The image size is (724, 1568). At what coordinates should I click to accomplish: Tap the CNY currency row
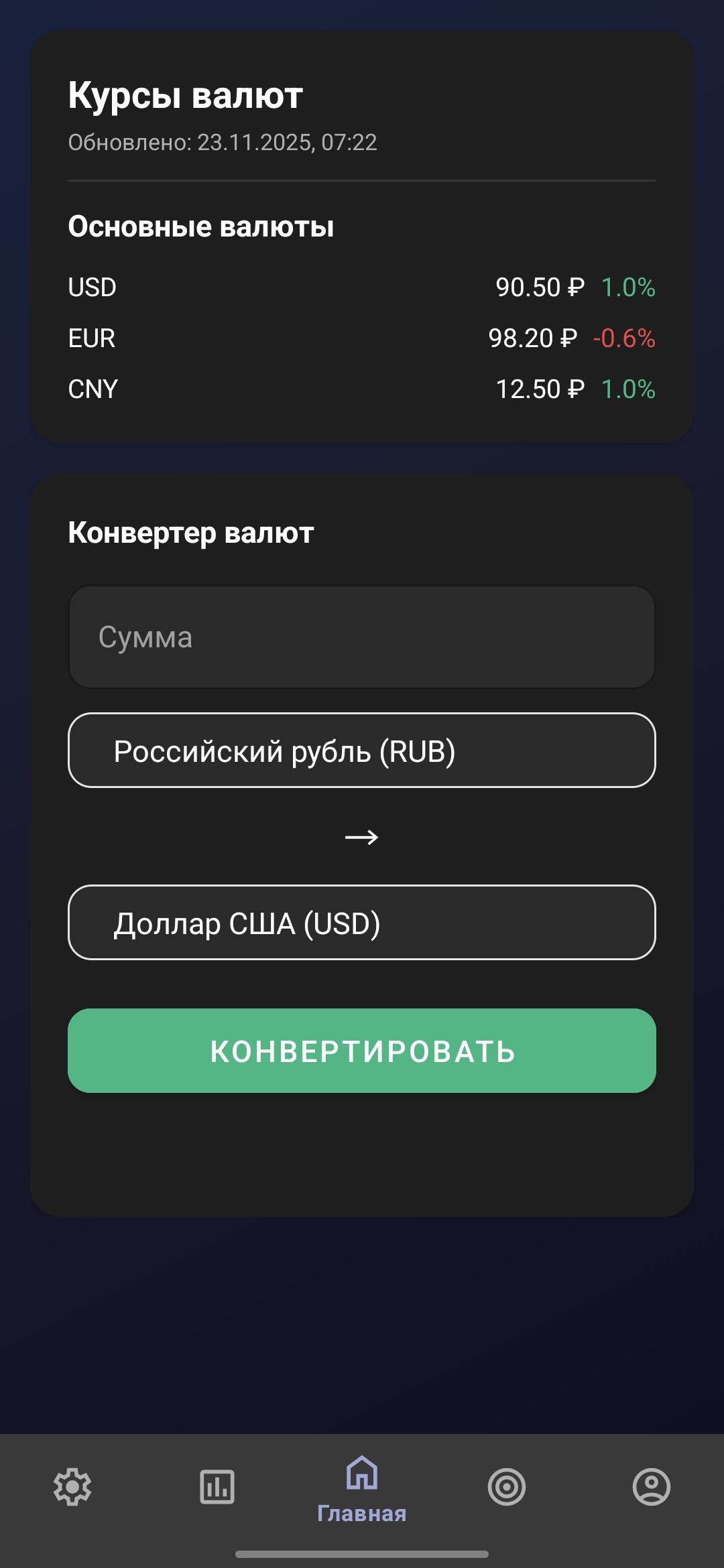pyautogui.click(x=362, y=389)
